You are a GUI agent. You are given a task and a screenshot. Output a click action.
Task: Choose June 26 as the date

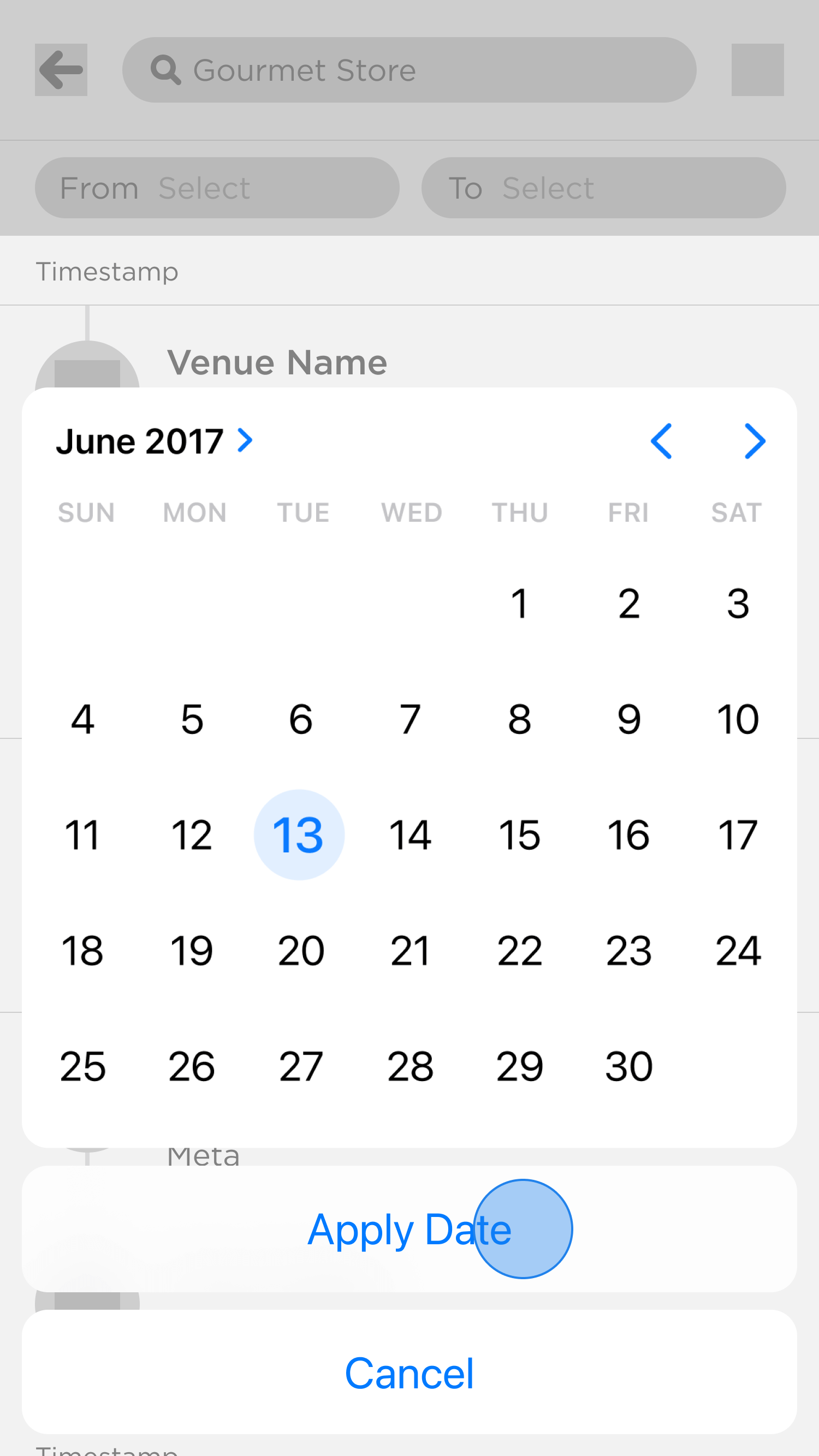(x=192, y=1066)
